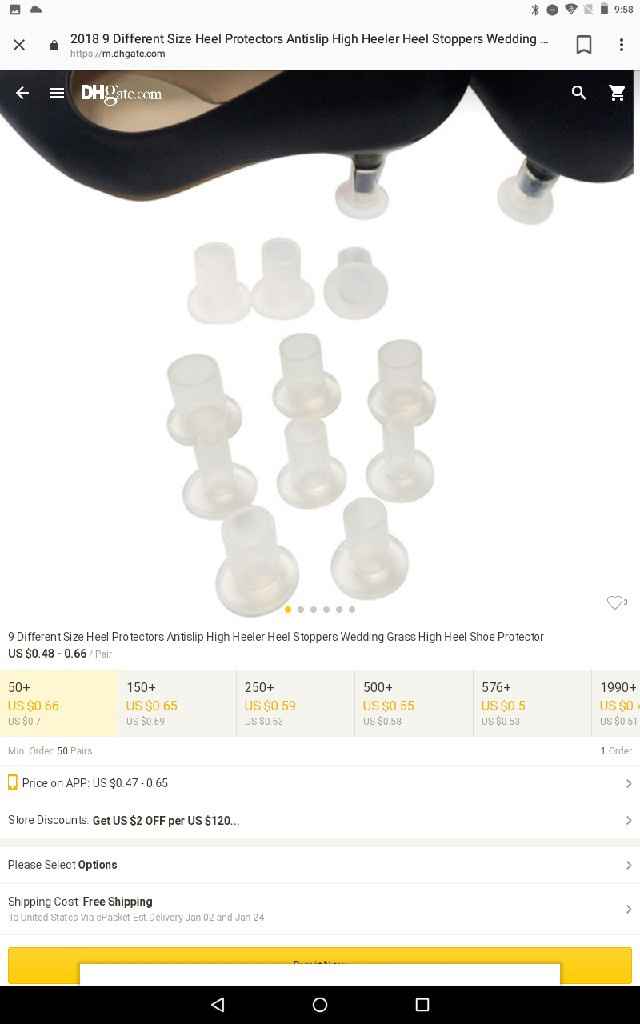Image resolution: width=640 pixels, height=1024 pixels.
Task: Bookmark this page in browser
Action: point(584,45)
